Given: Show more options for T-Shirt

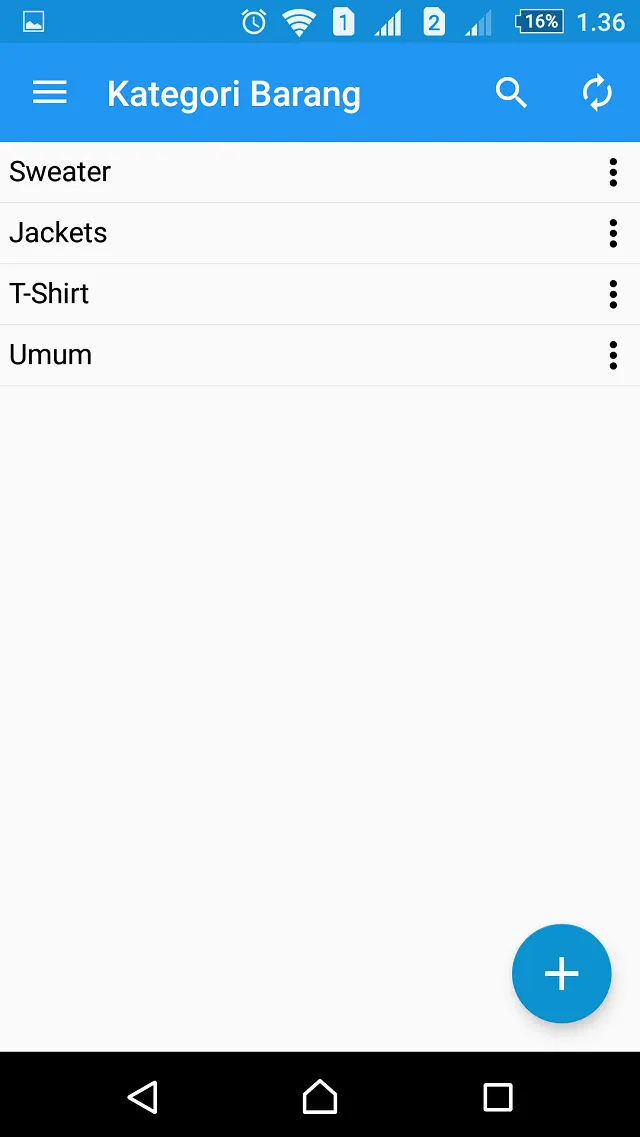Looking at the screenshot, I should pyautogui.click(x=613, y=294).
